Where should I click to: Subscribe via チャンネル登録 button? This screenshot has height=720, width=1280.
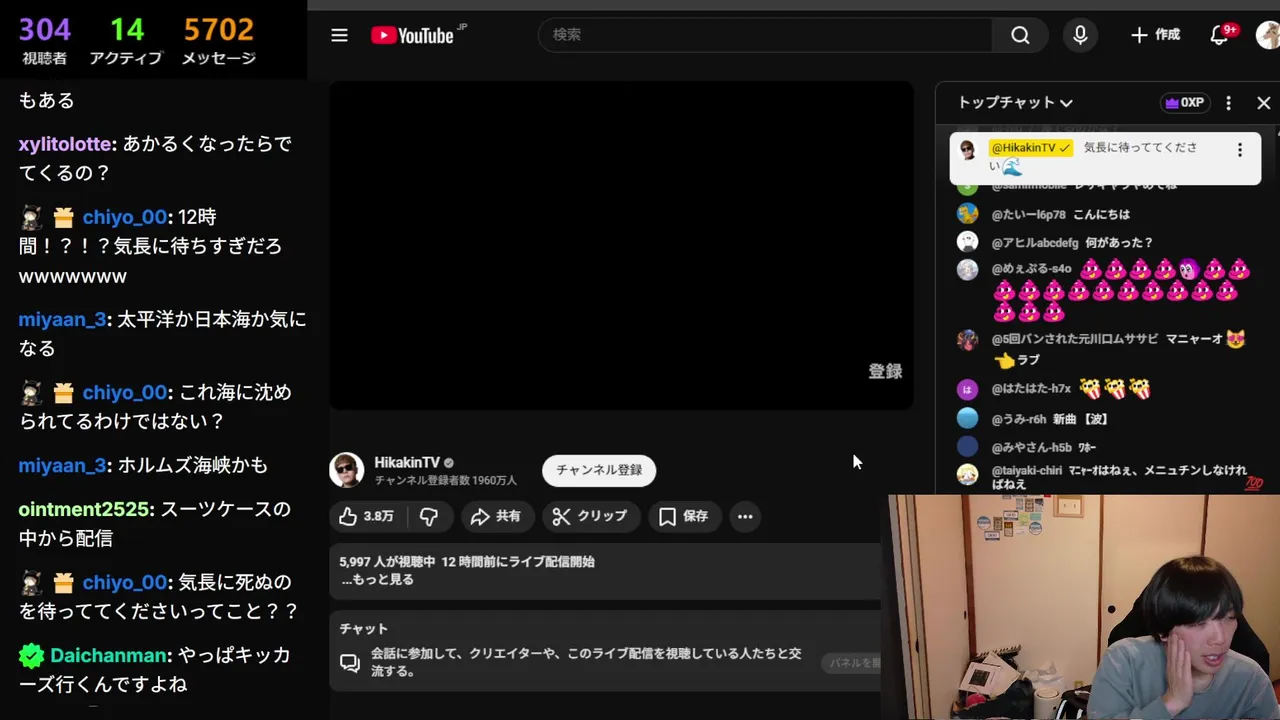[599, 470]
